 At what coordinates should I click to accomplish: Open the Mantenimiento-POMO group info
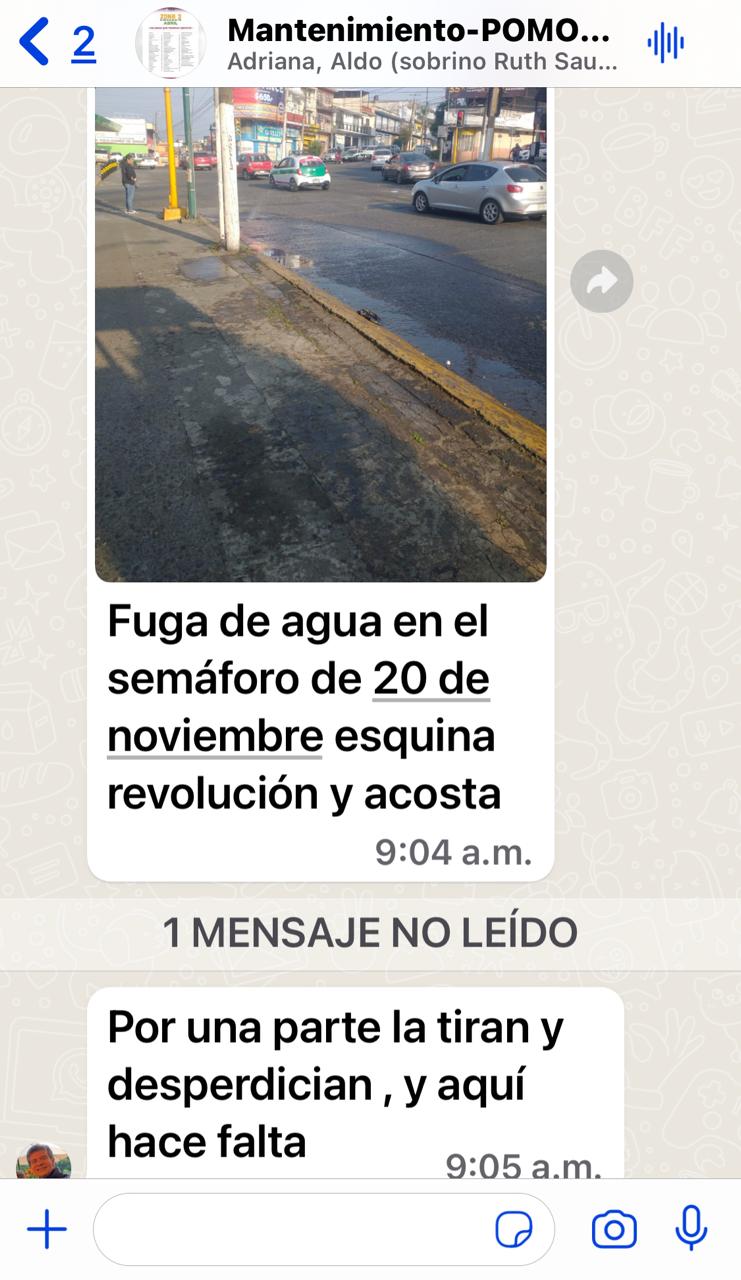tap(420, 44)
